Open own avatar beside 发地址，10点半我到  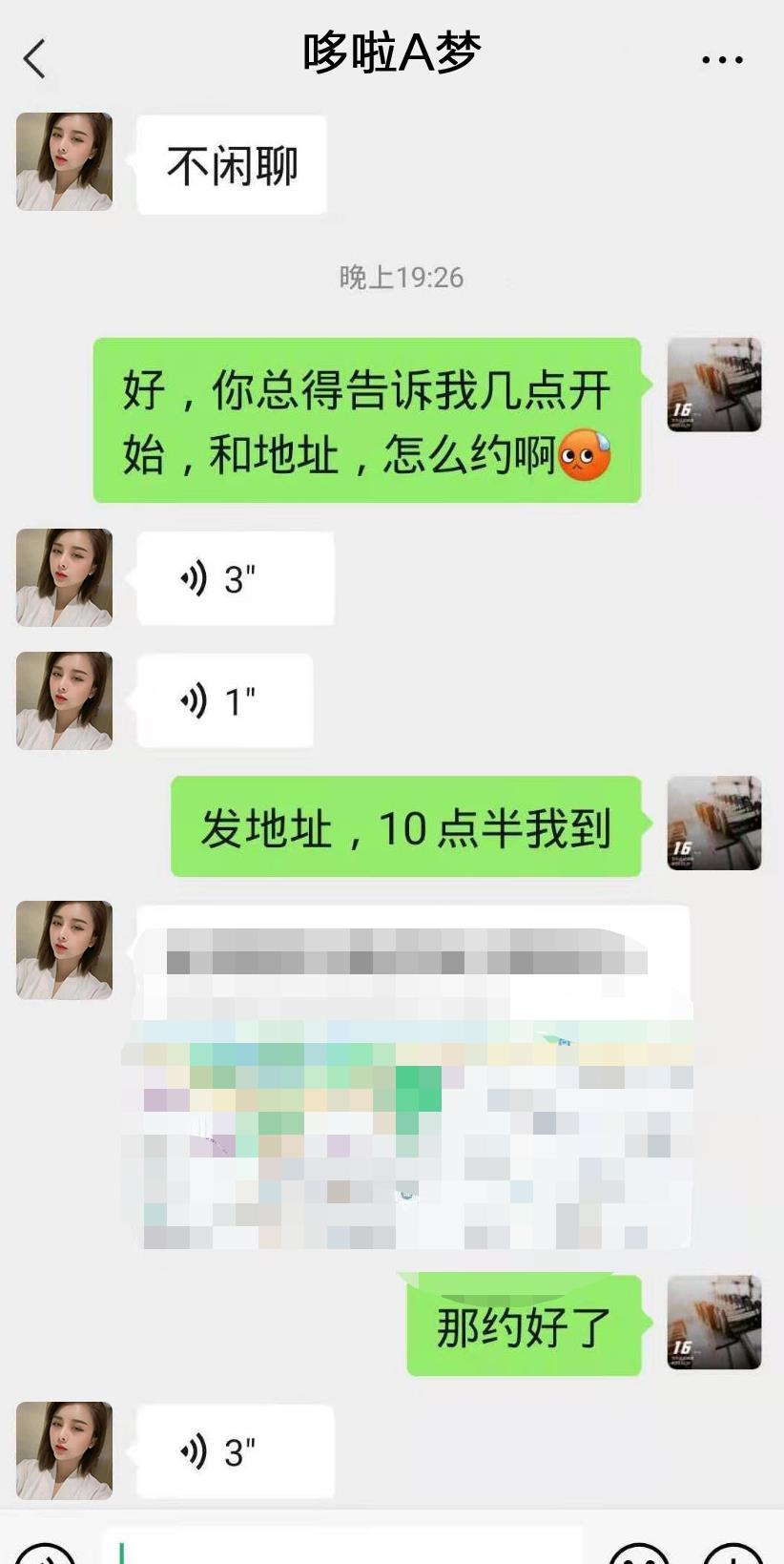coord(713,823)
